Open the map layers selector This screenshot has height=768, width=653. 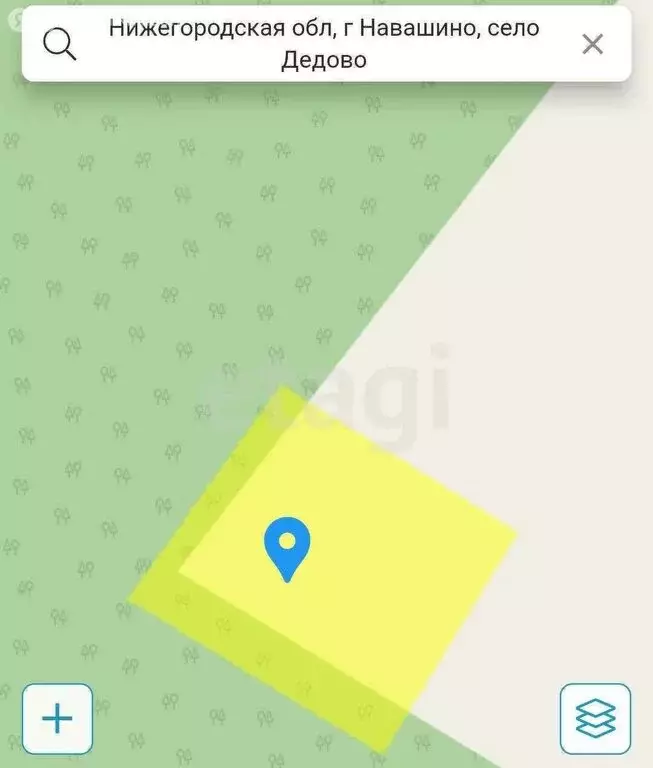click(x=595, y=718)
